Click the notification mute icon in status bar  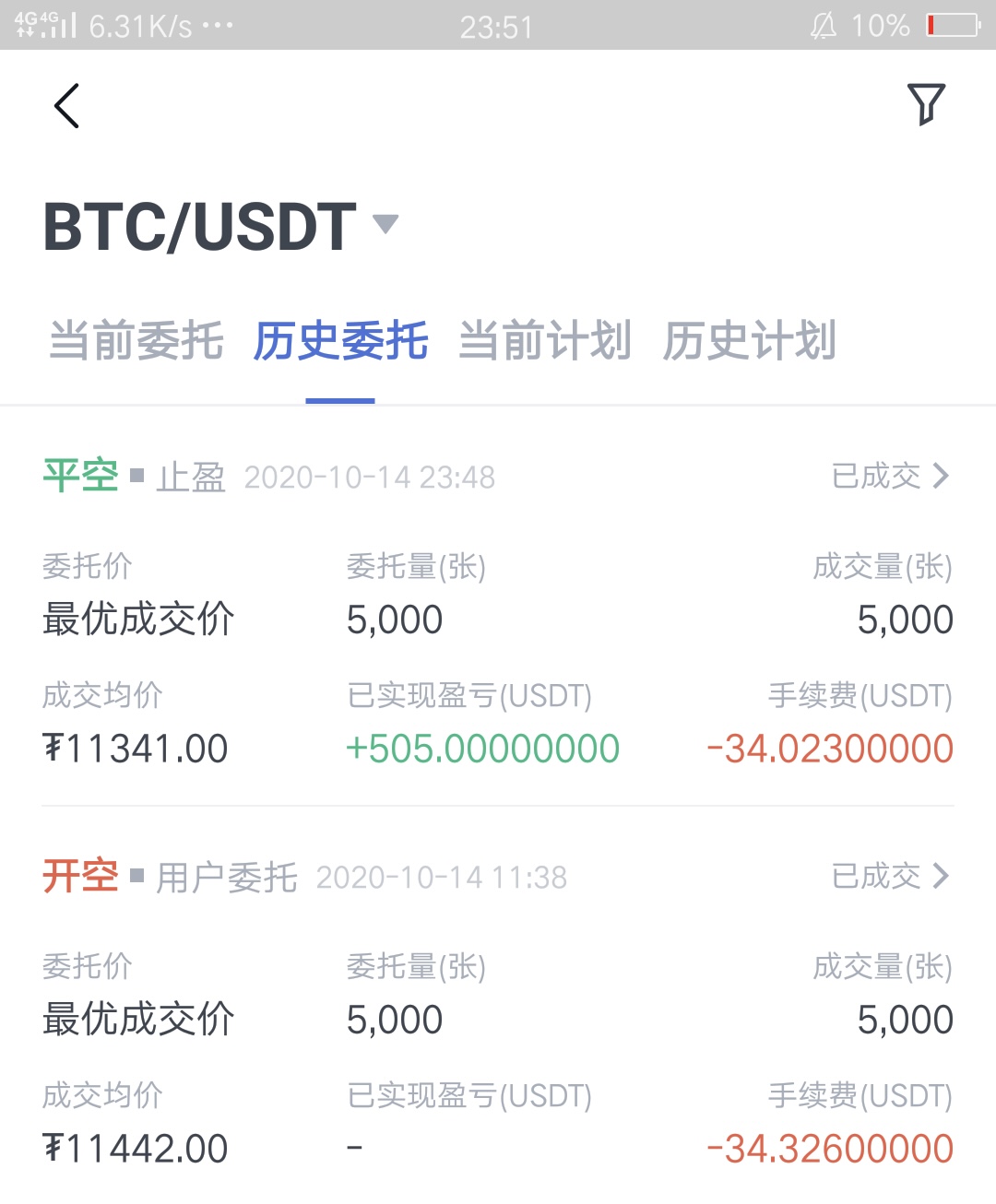(824, 25)
